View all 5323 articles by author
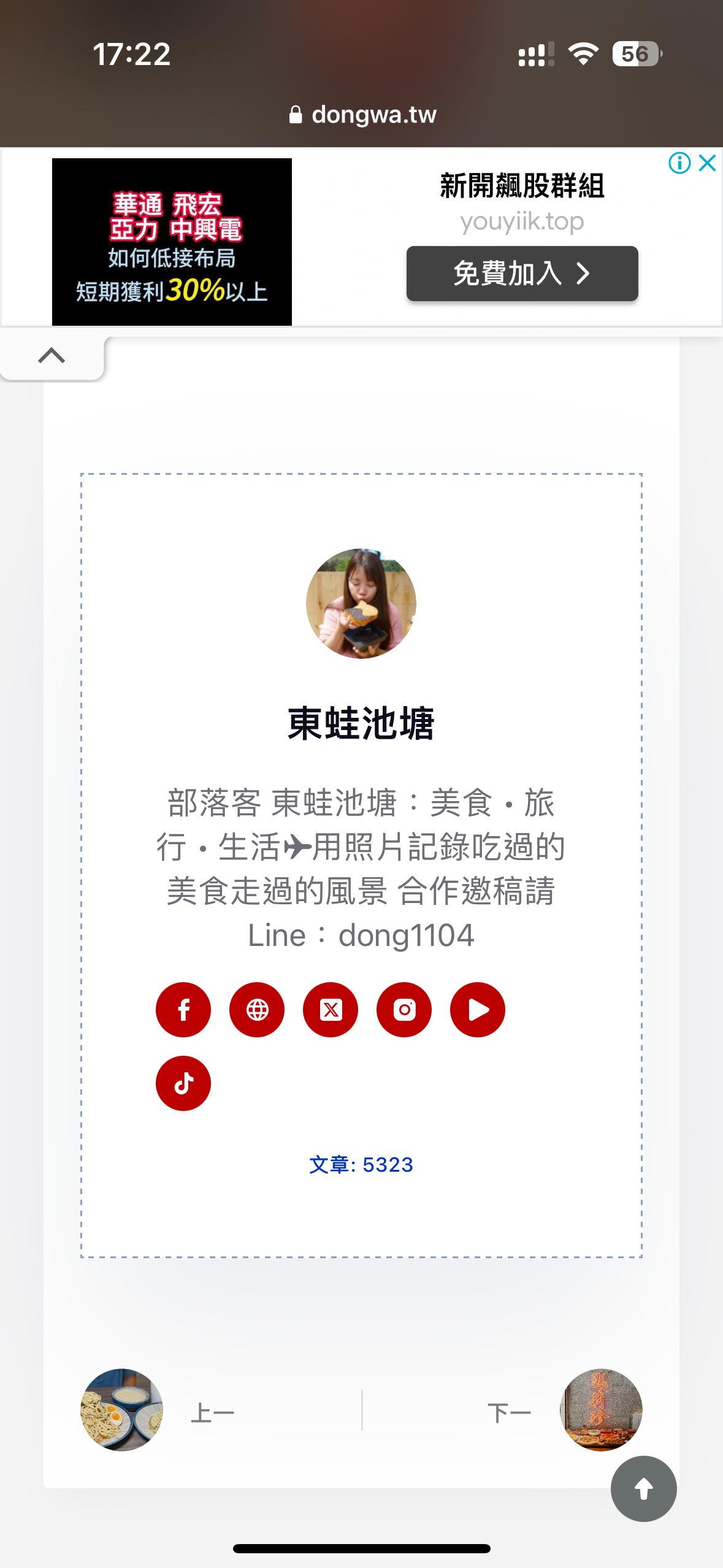Viewport: 723px width, 1568px height. pyautogui.click(x=361, y=1164)
